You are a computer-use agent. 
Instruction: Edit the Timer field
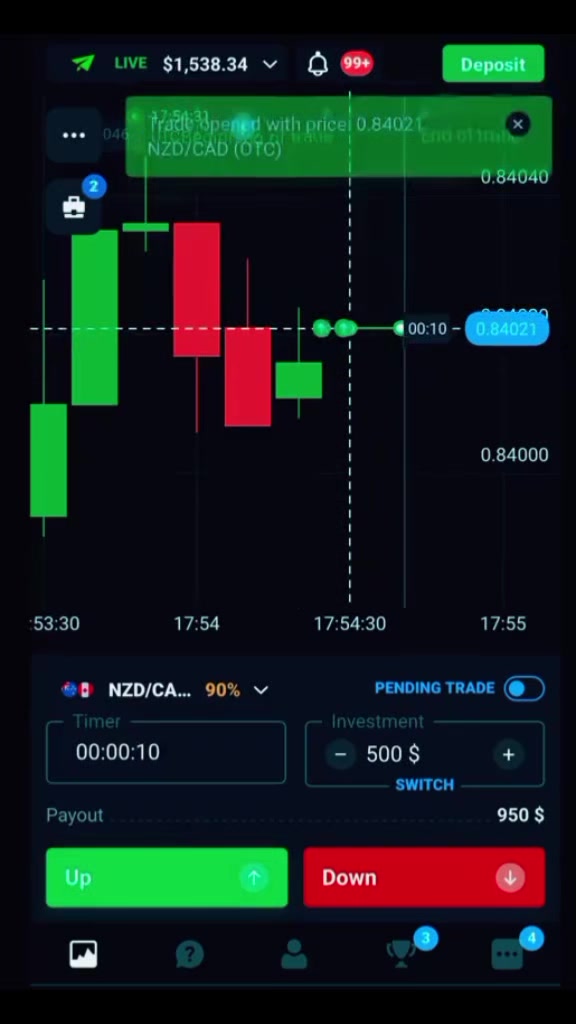(x=166, y=752)
